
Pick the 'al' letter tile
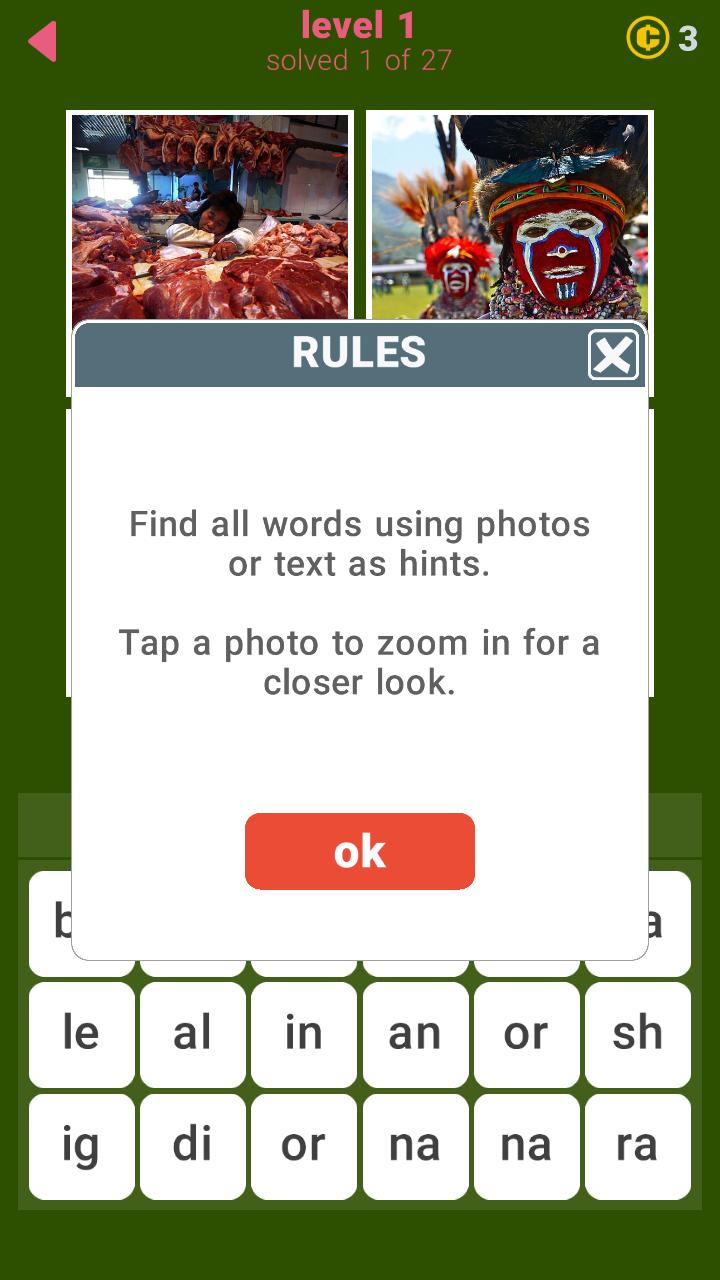pyautogui.click(x=192, y=1034)
